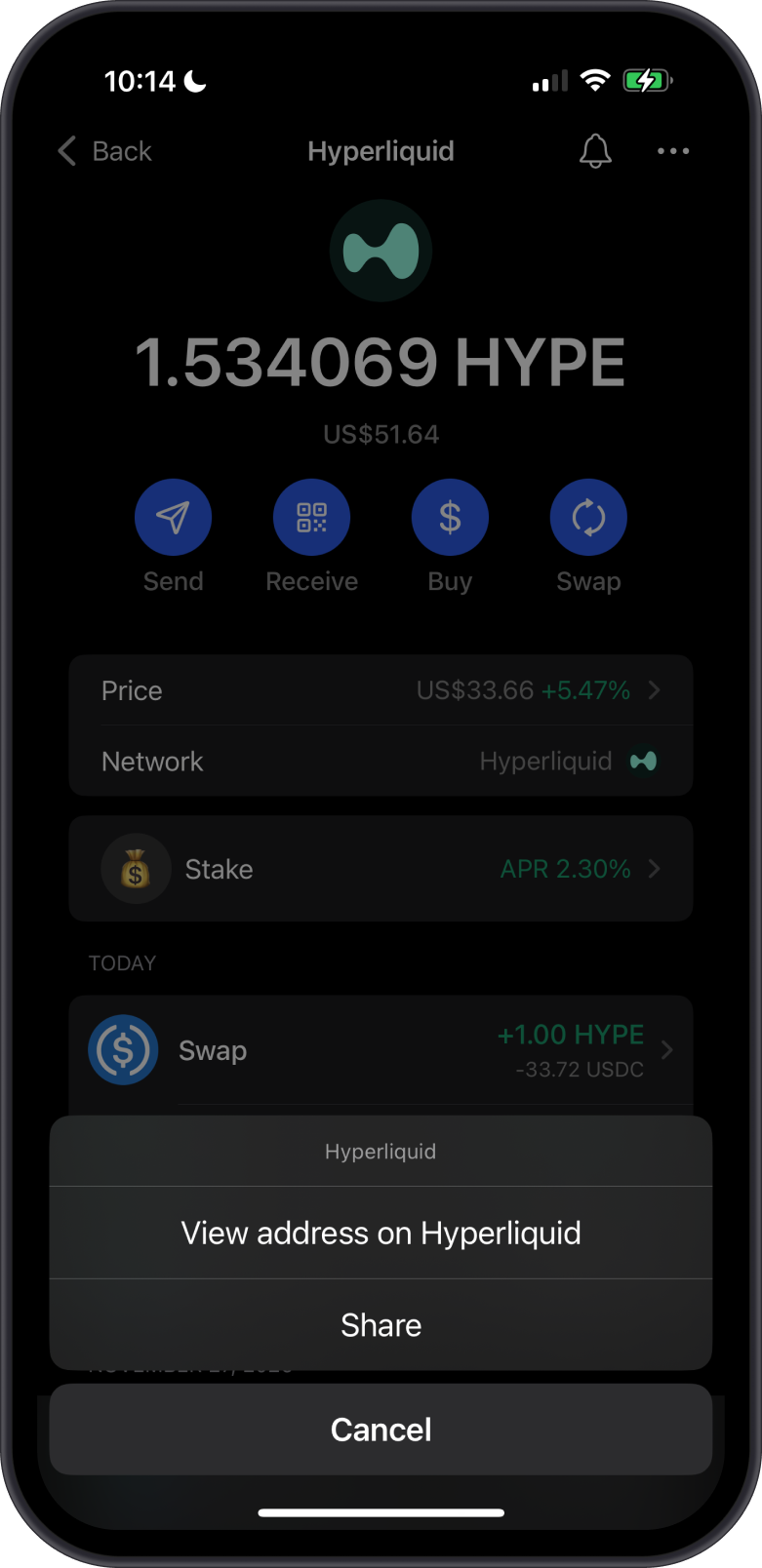Tap the Buy dollar icon

point(450,517)
